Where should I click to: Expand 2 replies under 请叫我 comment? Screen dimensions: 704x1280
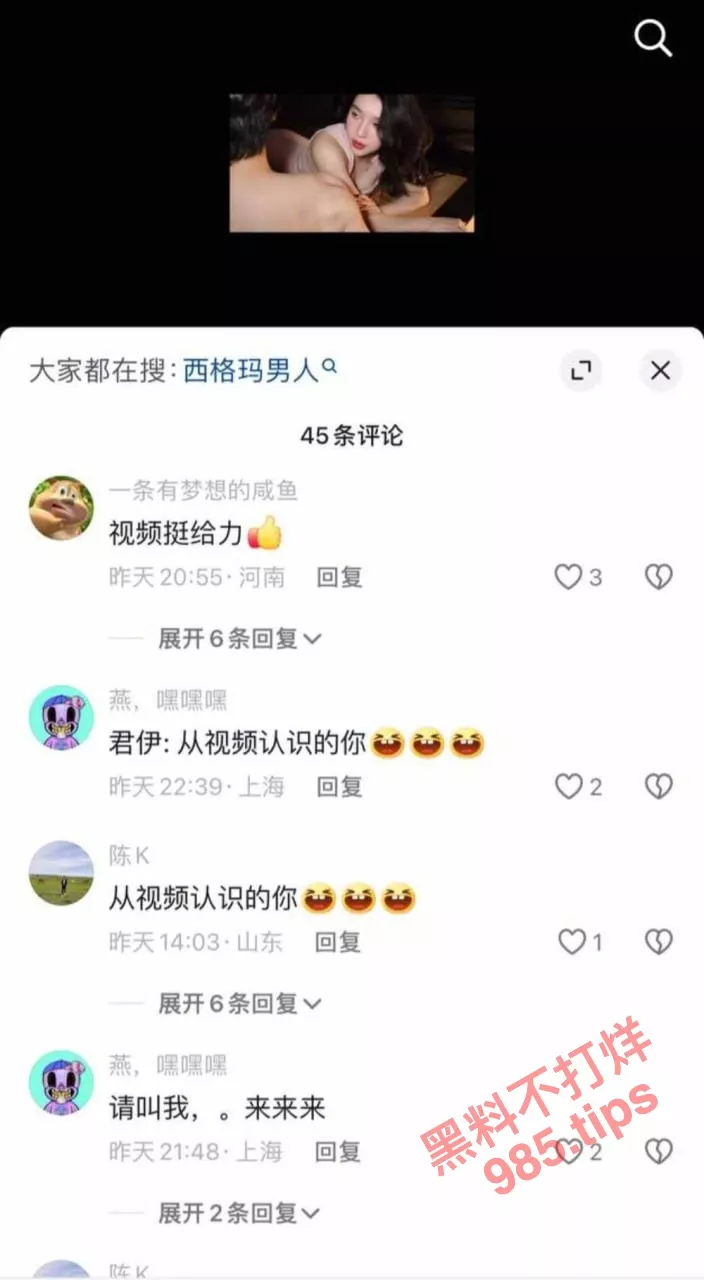[x=239, y=1213]
